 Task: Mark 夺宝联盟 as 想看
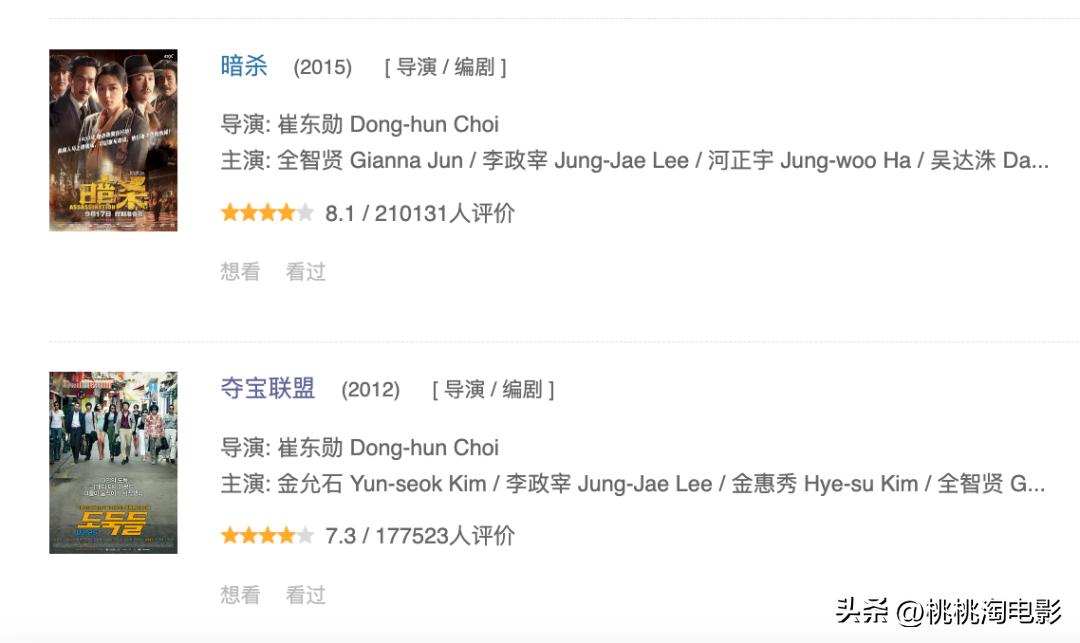pyautogui.click(x=240, y=595)
